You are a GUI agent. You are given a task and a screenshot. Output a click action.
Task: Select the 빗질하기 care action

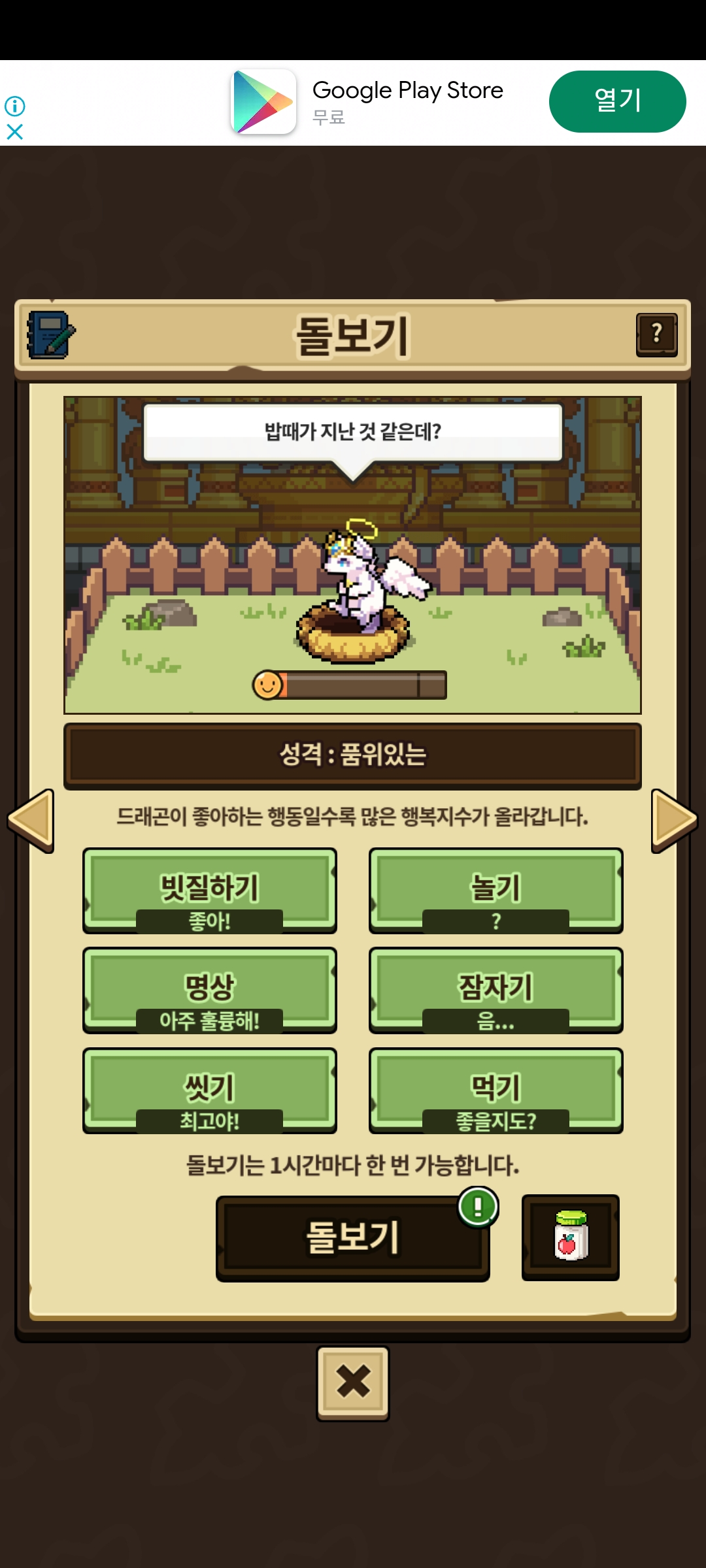[210, 890]
